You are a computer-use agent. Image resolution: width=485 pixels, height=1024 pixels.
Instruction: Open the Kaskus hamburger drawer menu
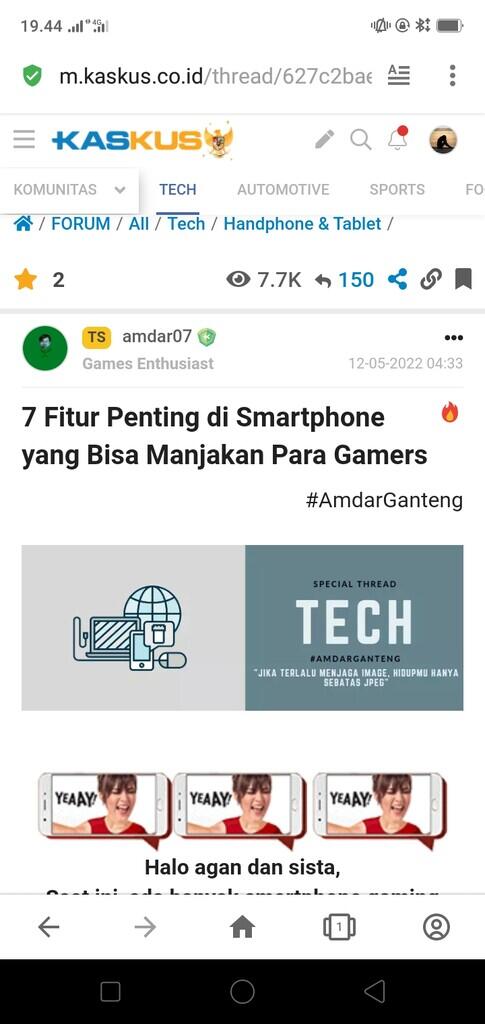[x=24, y=139]
